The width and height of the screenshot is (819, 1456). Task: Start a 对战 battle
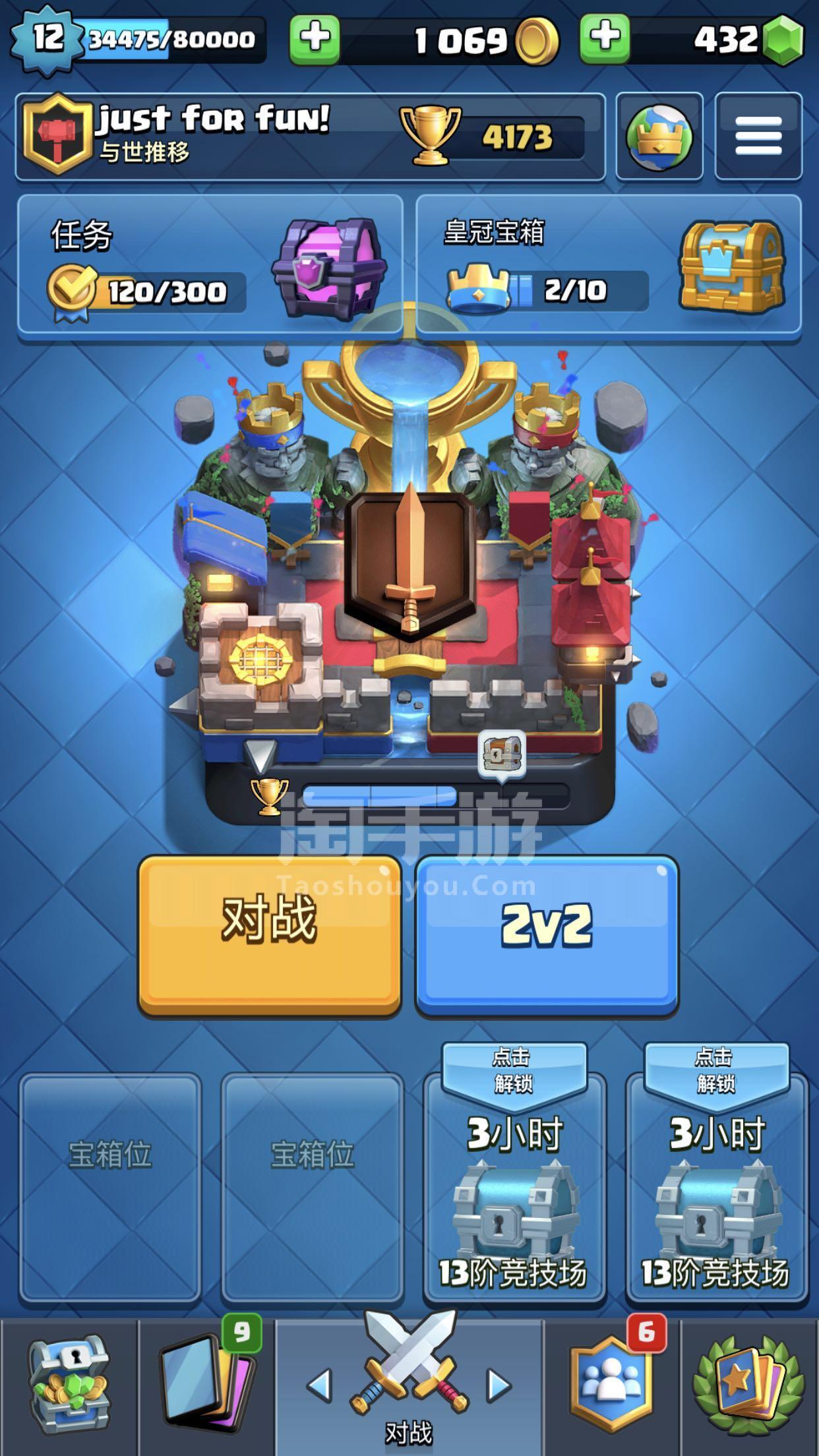(x=269, y=934)
